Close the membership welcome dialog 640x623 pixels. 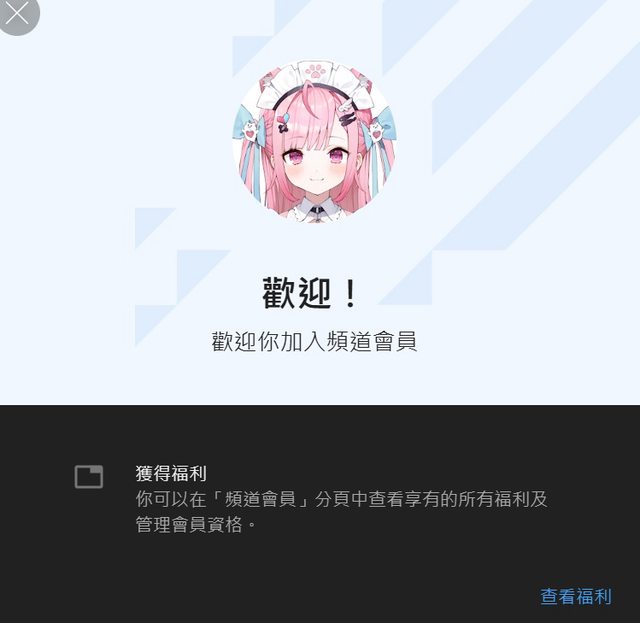click(x=17, y=14)
